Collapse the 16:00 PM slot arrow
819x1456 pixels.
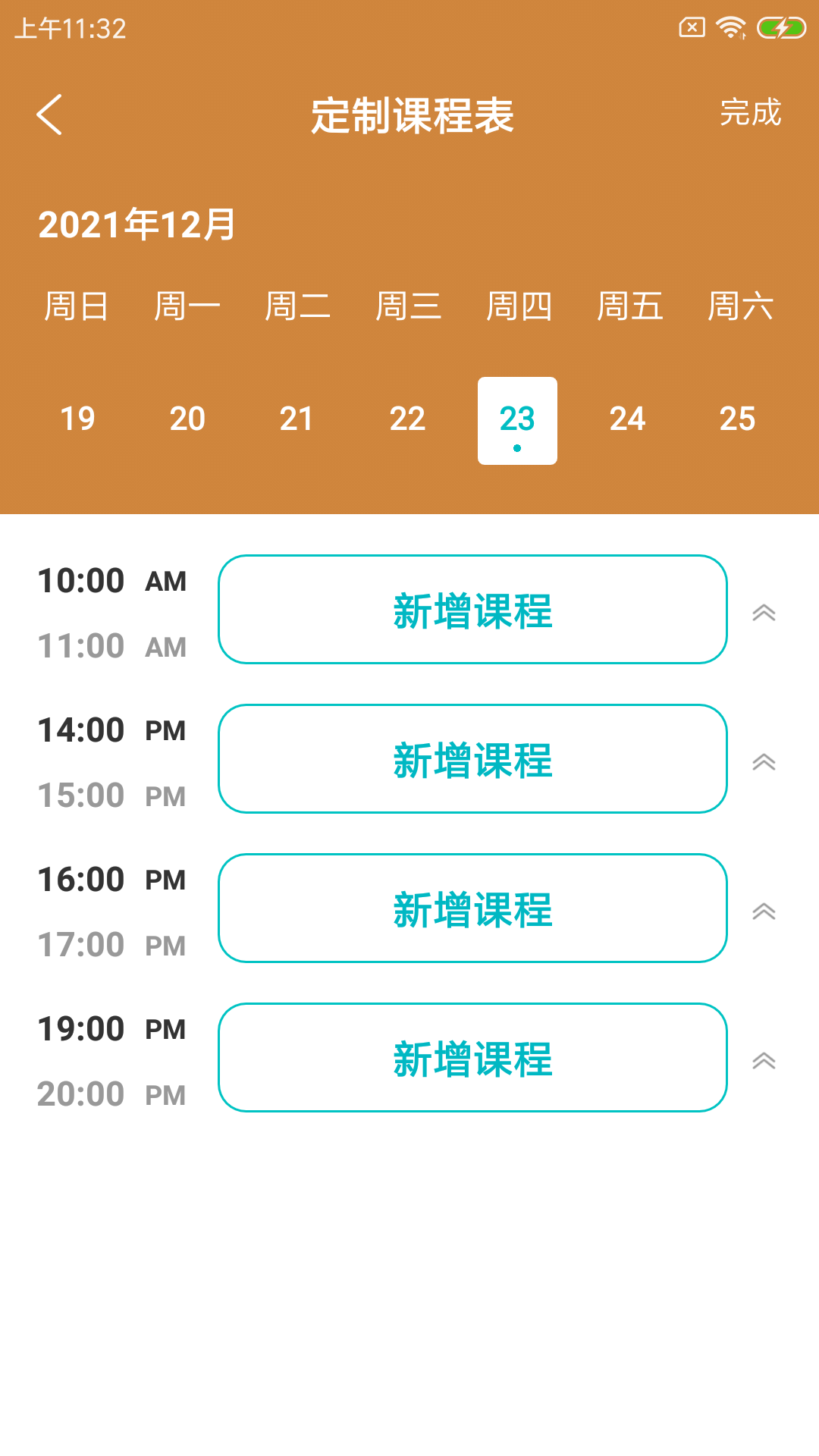click(x=764, y=912)
